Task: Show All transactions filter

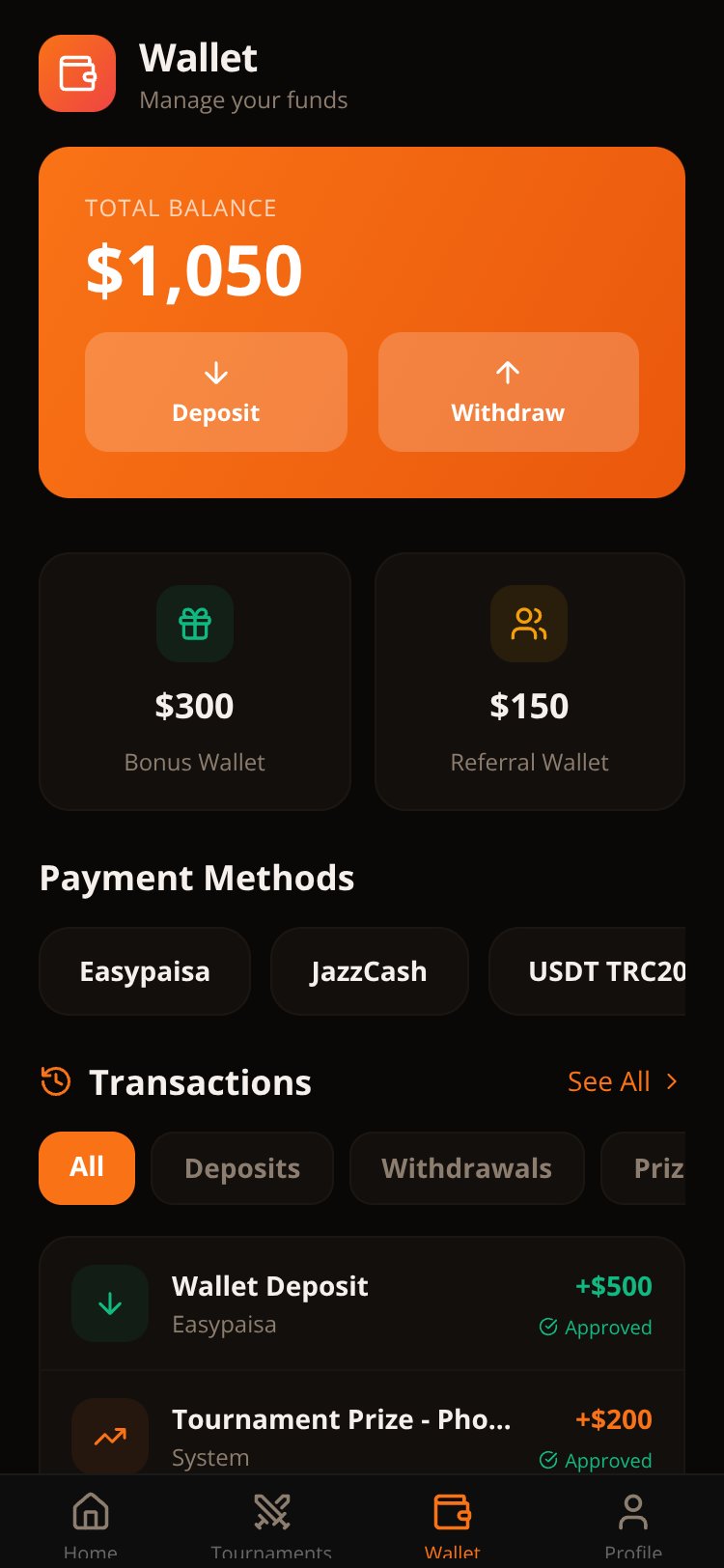Action: 87,1168
